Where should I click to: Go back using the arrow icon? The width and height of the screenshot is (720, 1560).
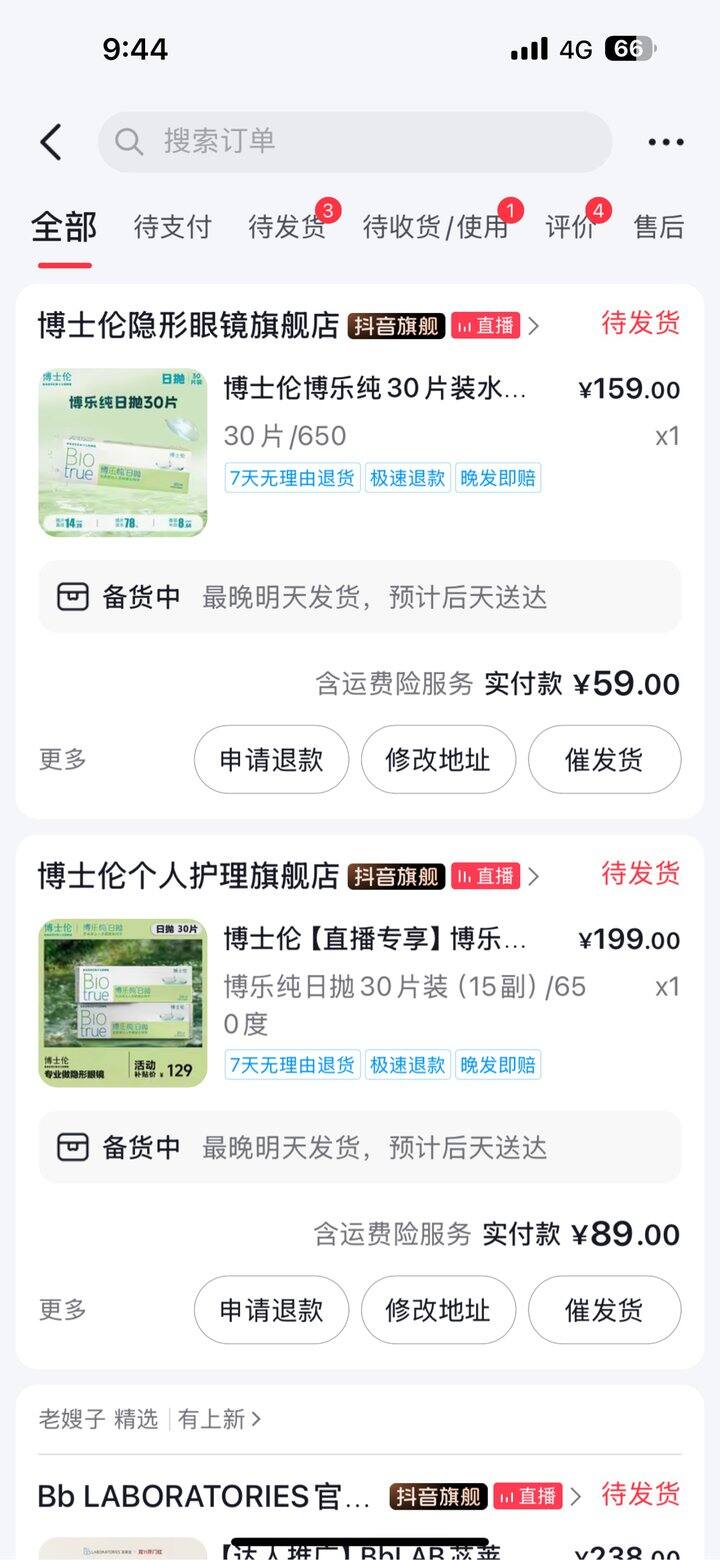click(51, 142)
